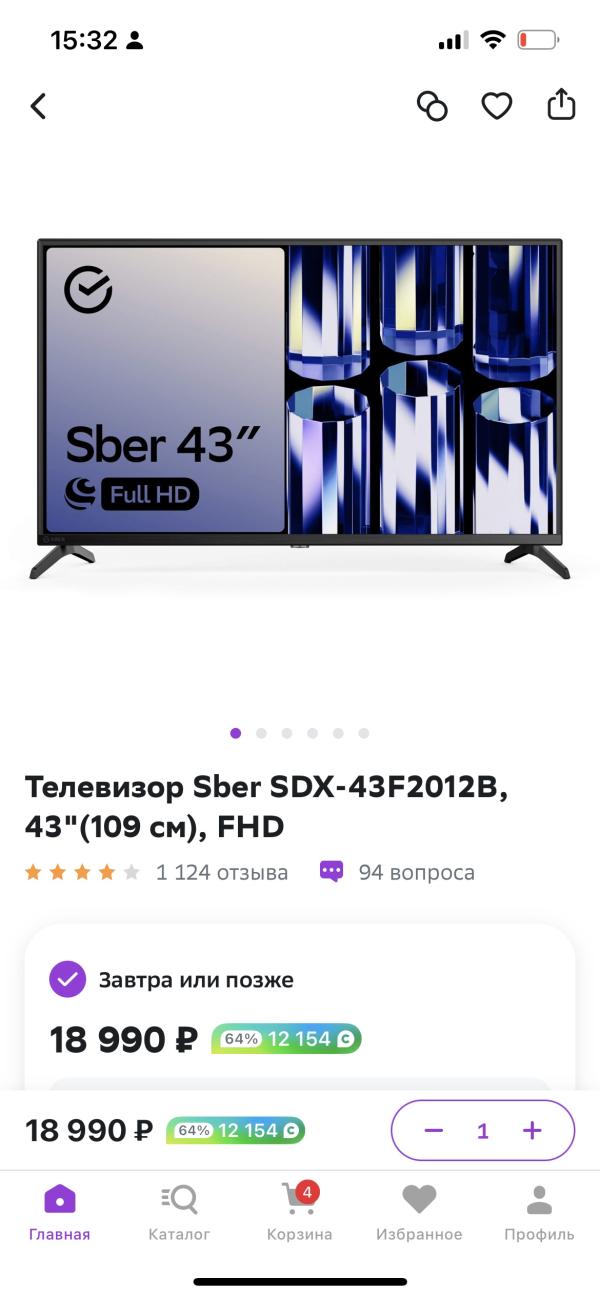Open the Корзина cart tab
The height and width of the screenshot is (1297, 600).
coord(299,1212)
